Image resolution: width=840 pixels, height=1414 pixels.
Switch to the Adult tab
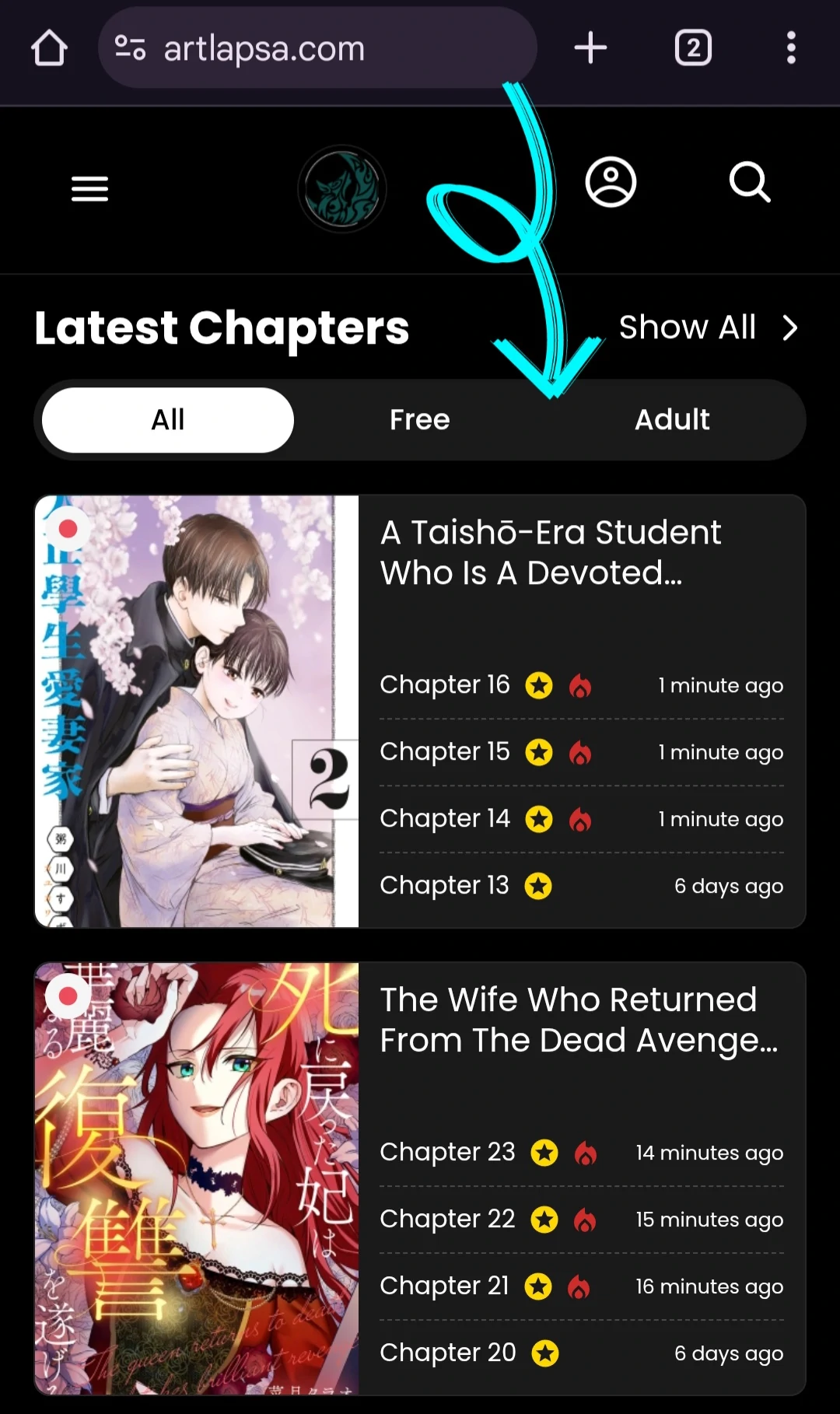point(672,420)
